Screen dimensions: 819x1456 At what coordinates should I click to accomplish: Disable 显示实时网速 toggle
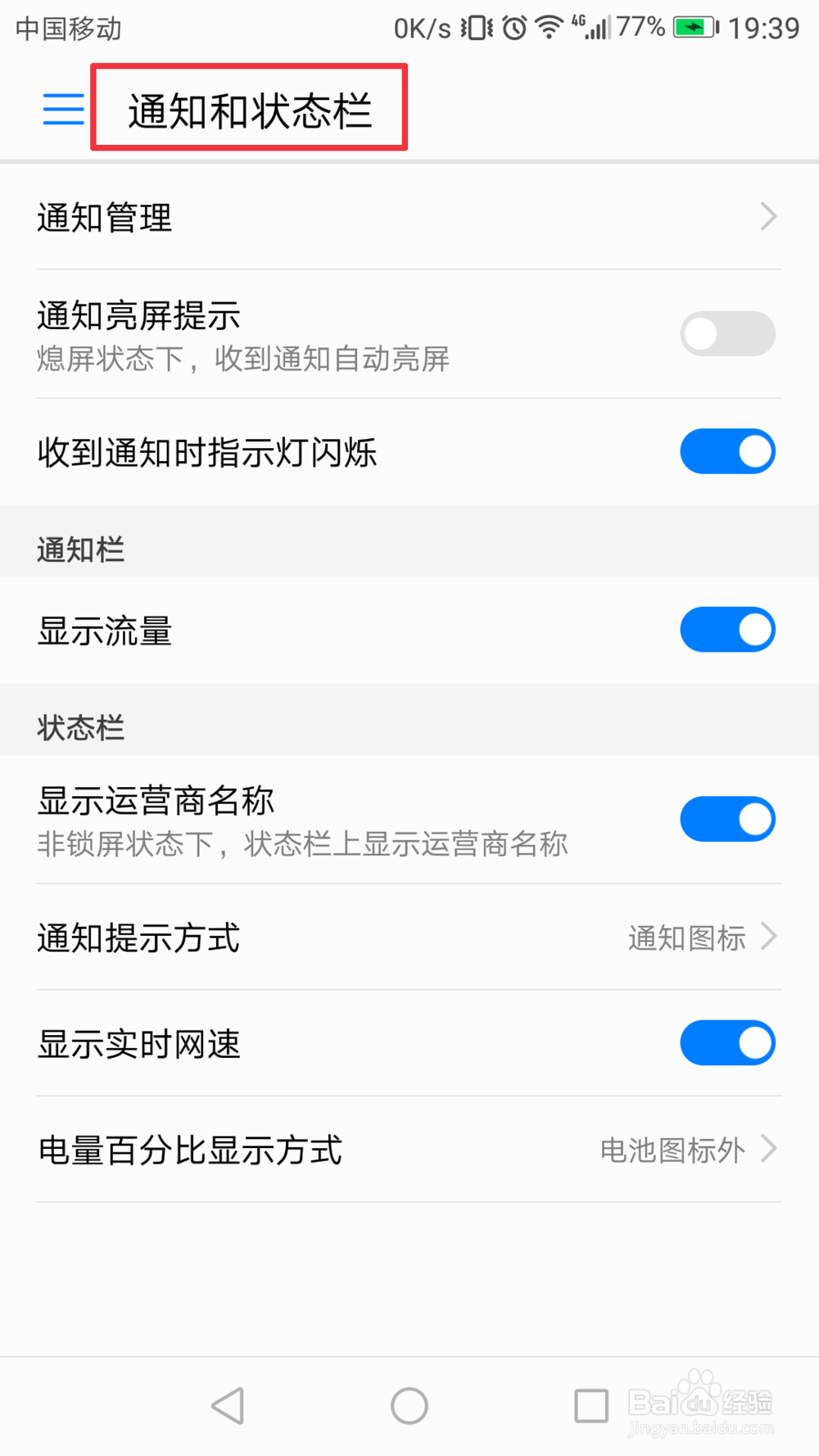pyautogui.click(x=726, y=1042)
